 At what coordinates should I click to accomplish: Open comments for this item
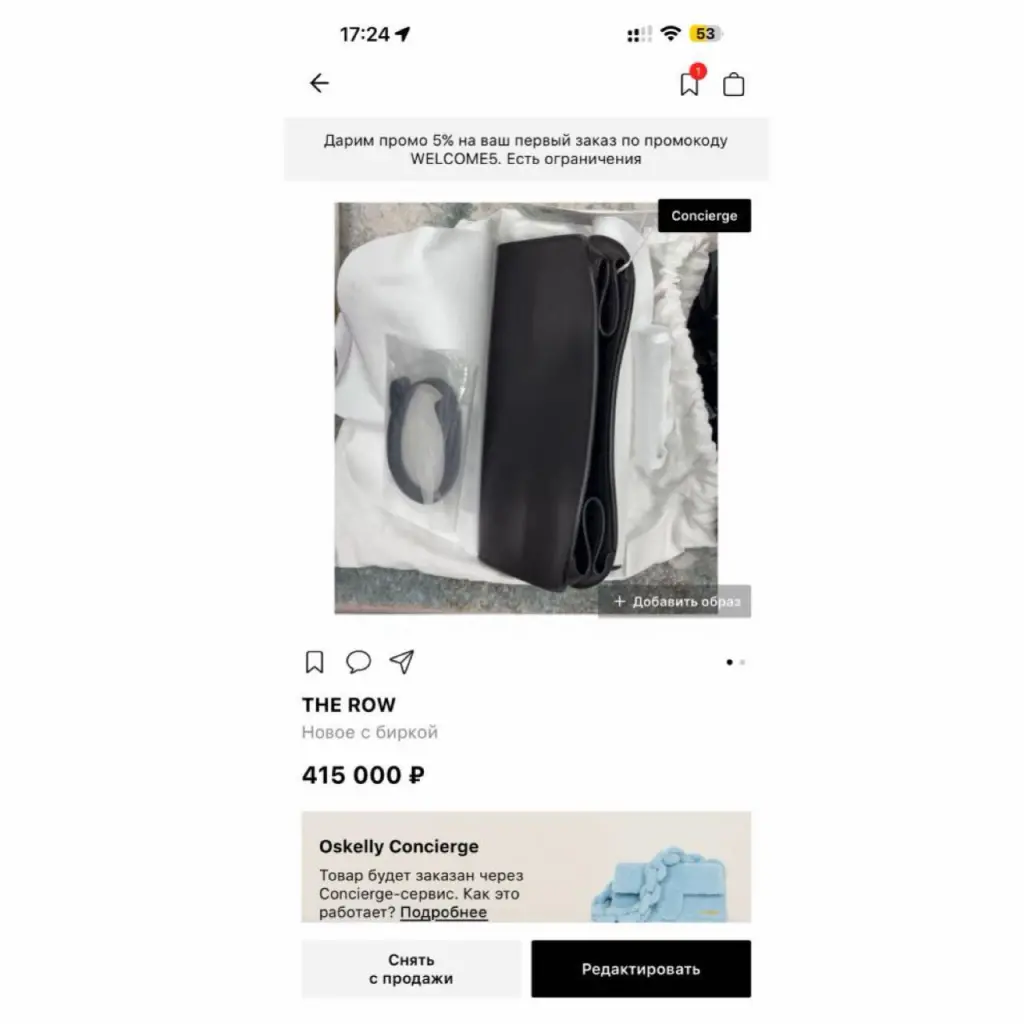(358, 662)
